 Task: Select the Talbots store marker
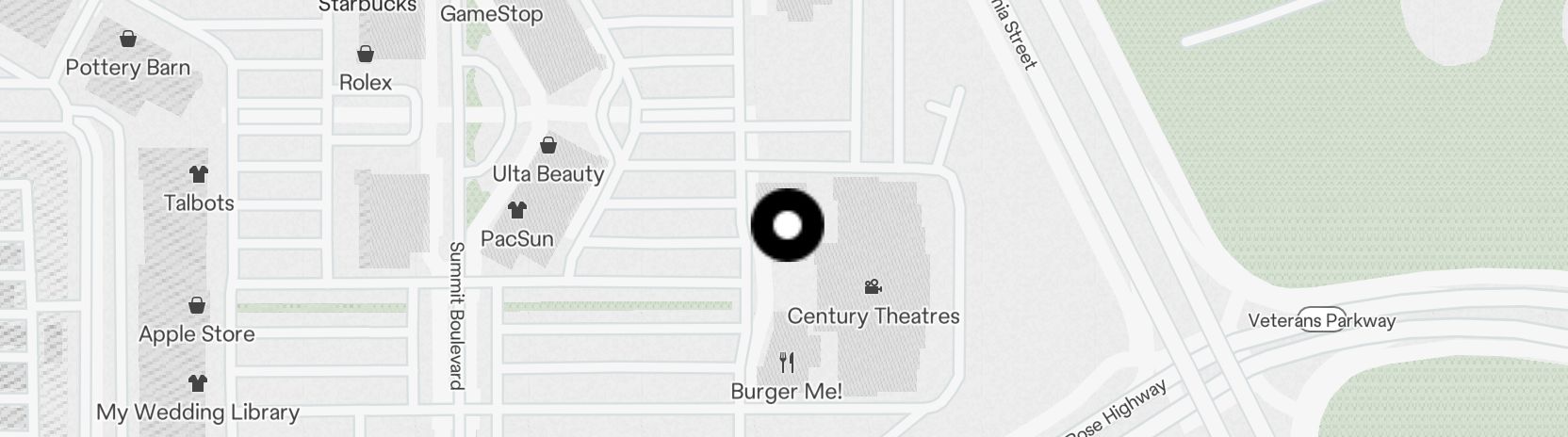(198, 175)
